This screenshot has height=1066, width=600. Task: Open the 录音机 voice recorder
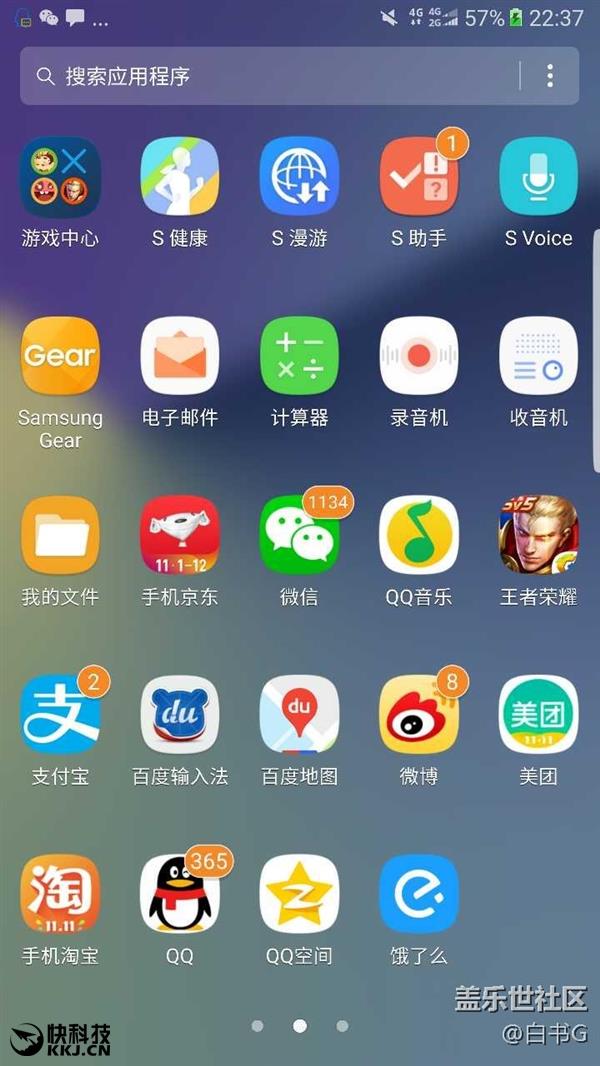419,357
